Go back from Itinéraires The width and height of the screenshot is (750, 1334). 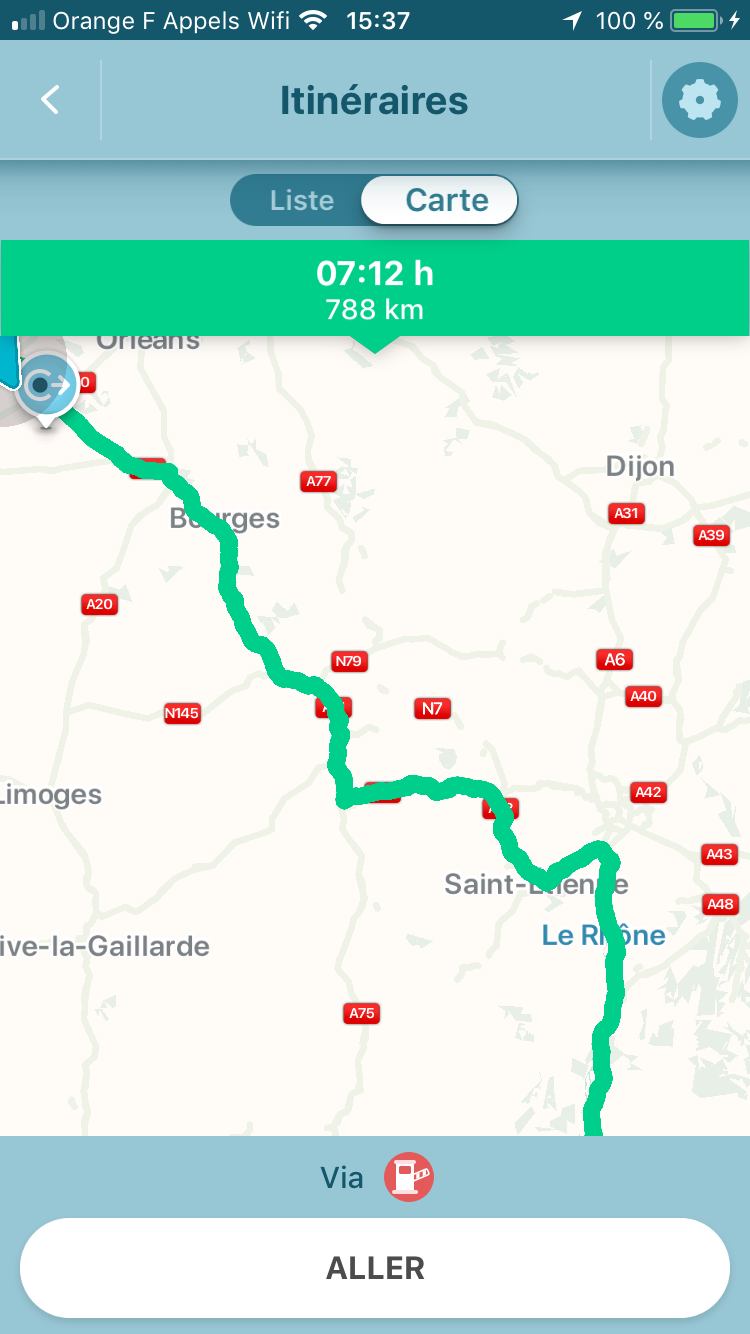[x=50, y=100]
